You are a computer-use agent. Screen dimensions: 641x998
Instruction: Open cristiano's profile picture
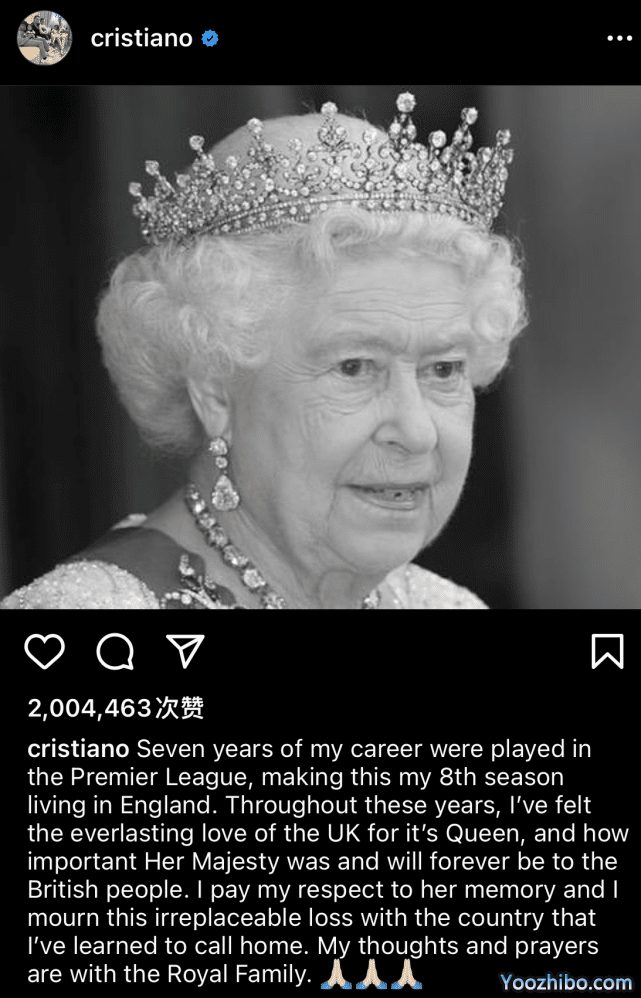(44, 39)
